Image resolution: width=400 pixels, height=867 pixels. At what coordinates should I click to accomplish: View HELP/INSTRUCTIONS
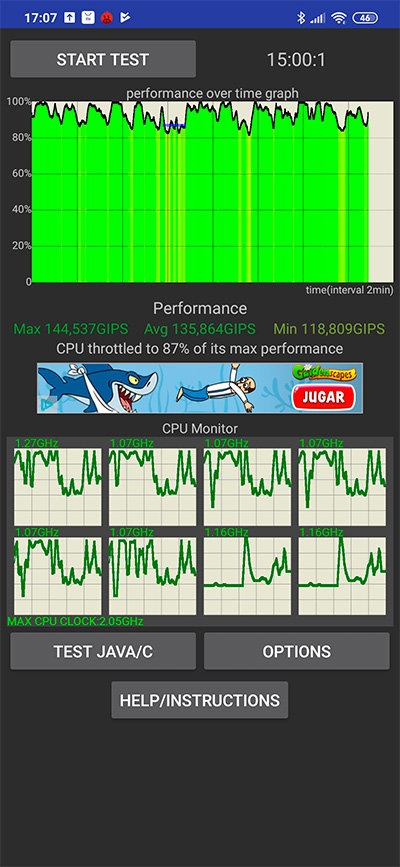[x=200, y=700]
